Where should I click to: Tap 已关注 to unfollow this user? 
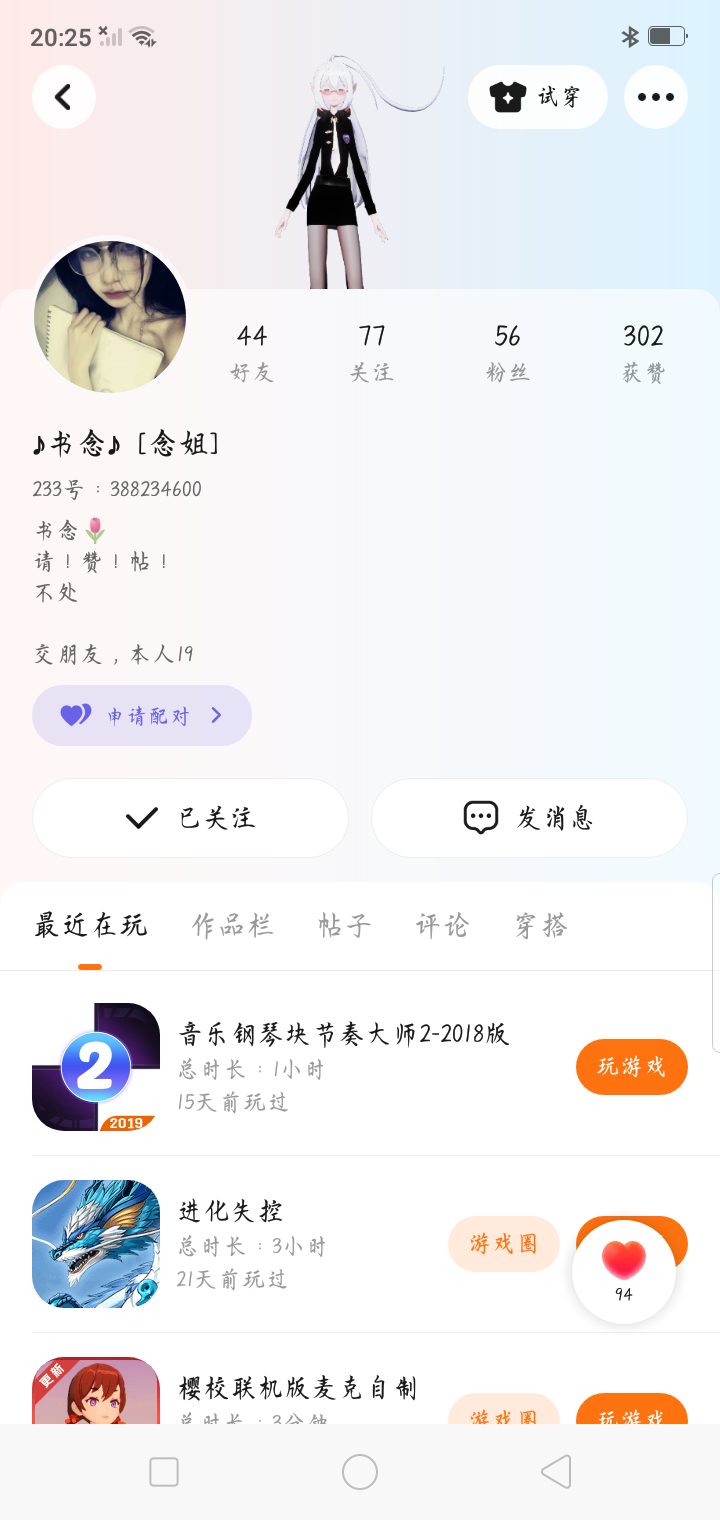pos(190,818)
